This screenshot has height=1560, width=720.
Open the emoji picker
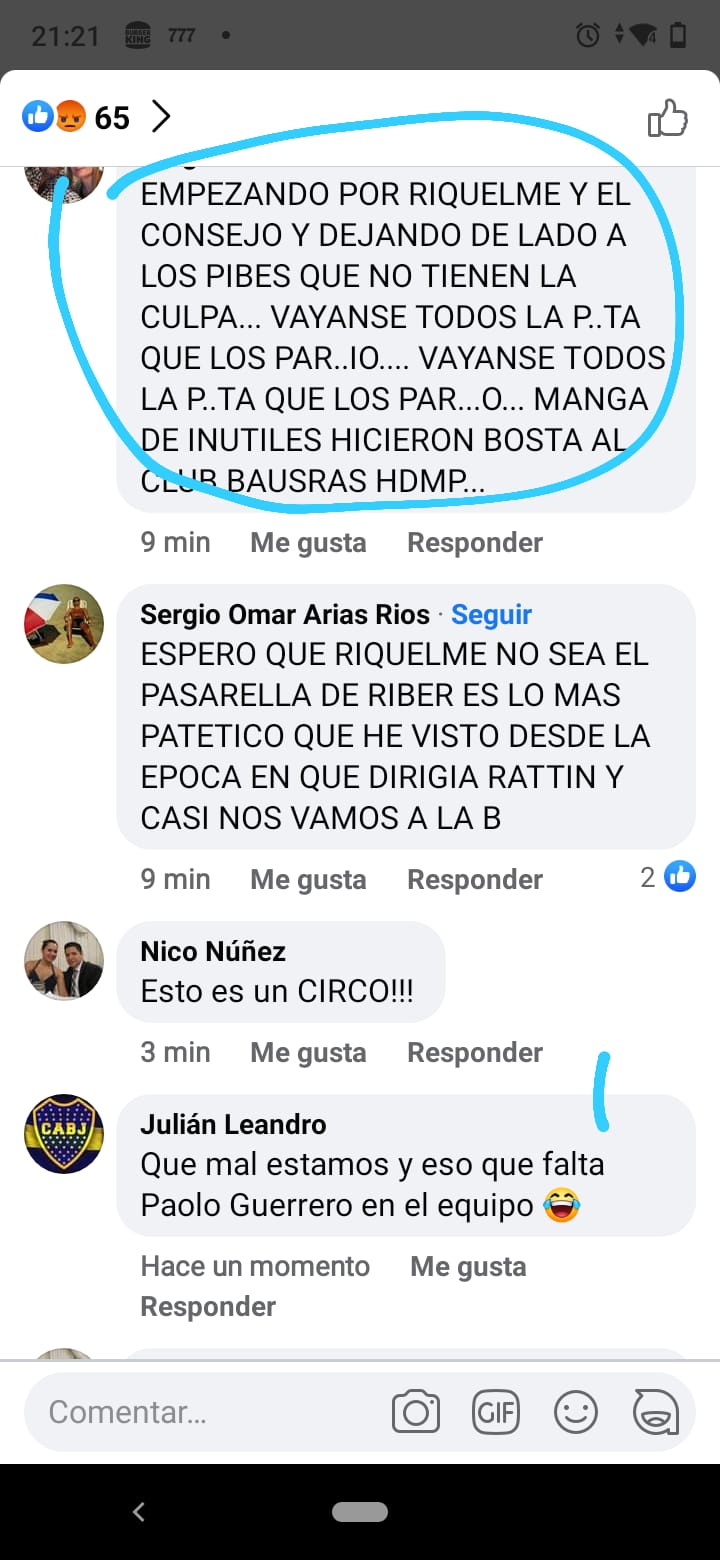click(576, 1412)
